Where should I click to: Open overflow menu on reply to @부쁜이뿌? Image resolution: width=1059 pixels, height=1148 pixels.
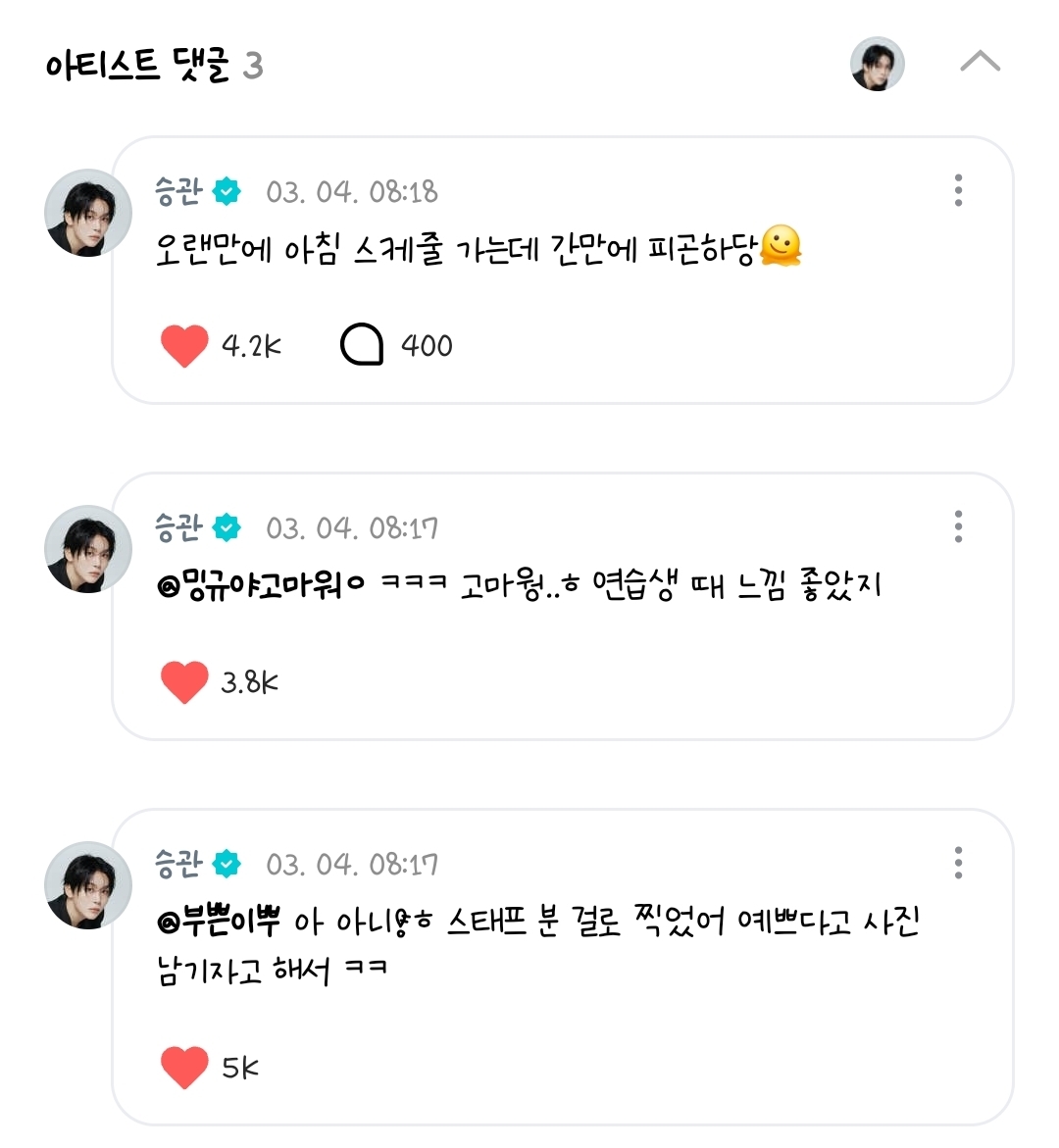click(958, 863)
